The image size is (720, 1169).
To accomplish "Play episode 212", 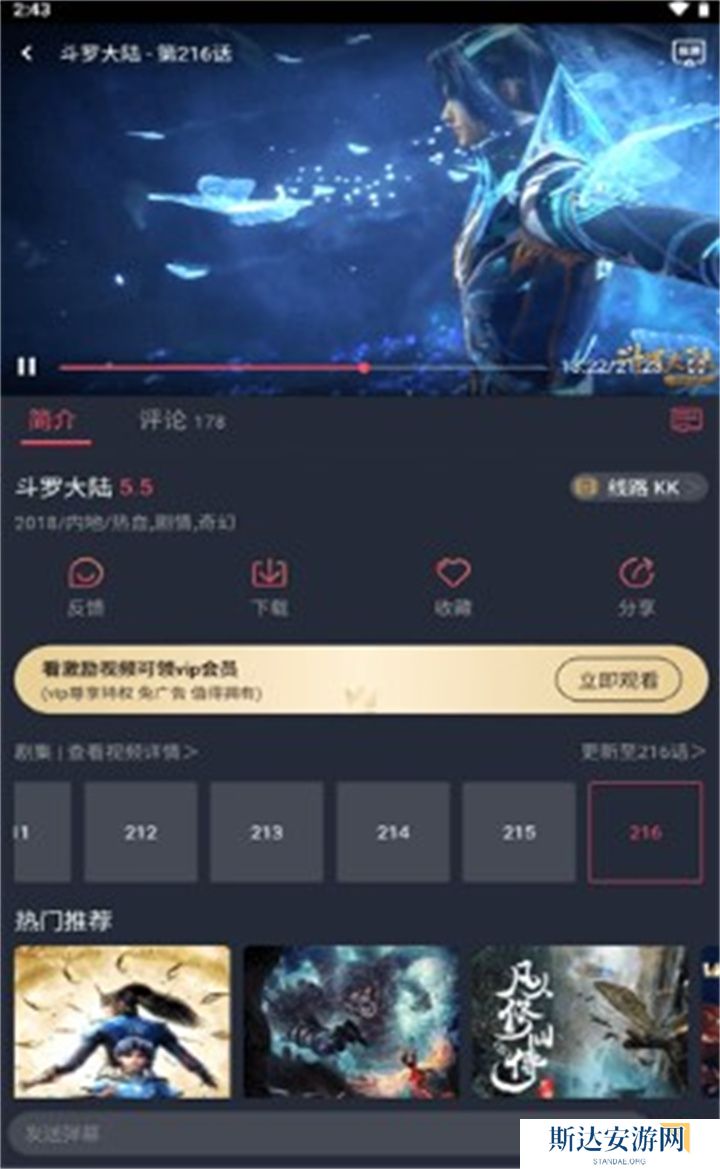I will pyautogui.click(x=140, y=832).
